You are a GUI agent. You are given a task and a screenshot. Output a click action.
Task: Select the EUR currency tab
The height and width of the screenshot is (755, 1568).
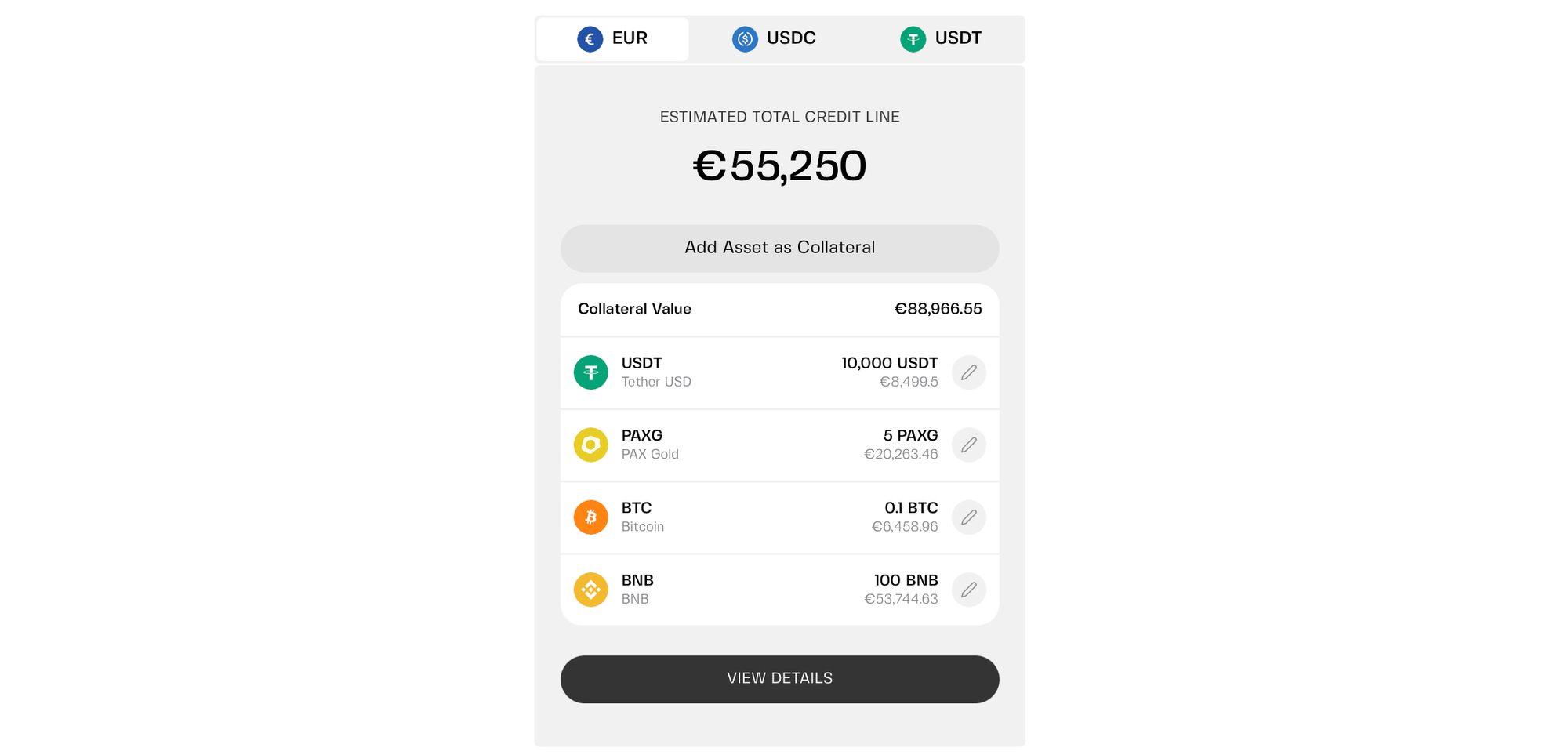612,38
